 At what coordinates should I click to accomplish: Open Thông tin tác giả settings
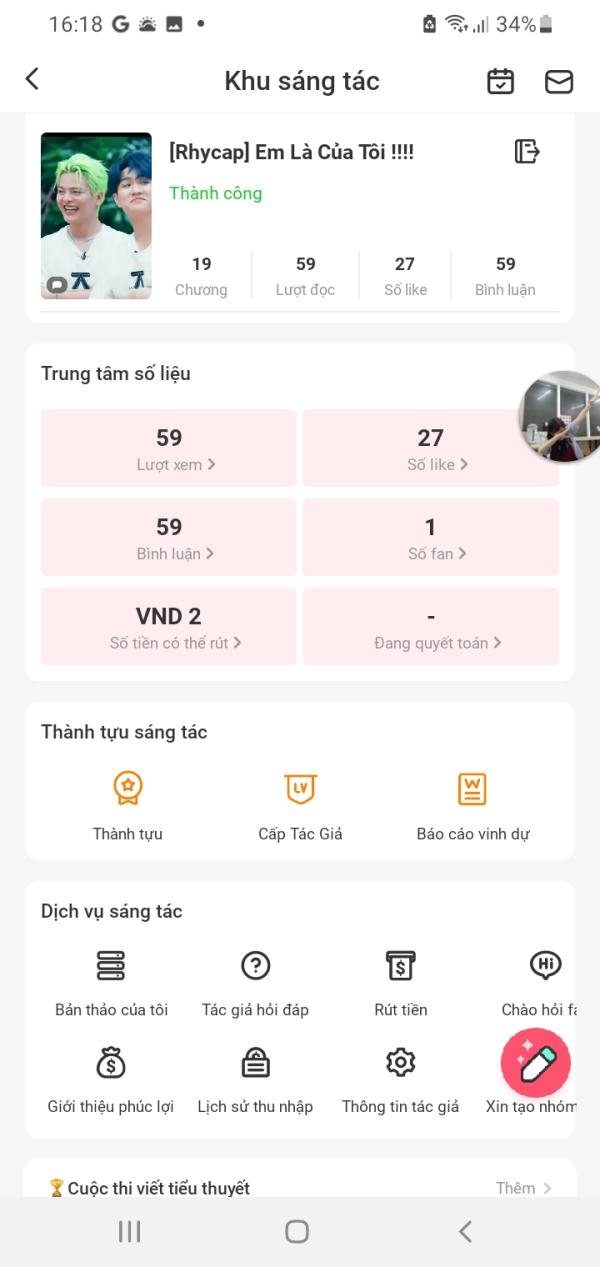(400, 1079)
